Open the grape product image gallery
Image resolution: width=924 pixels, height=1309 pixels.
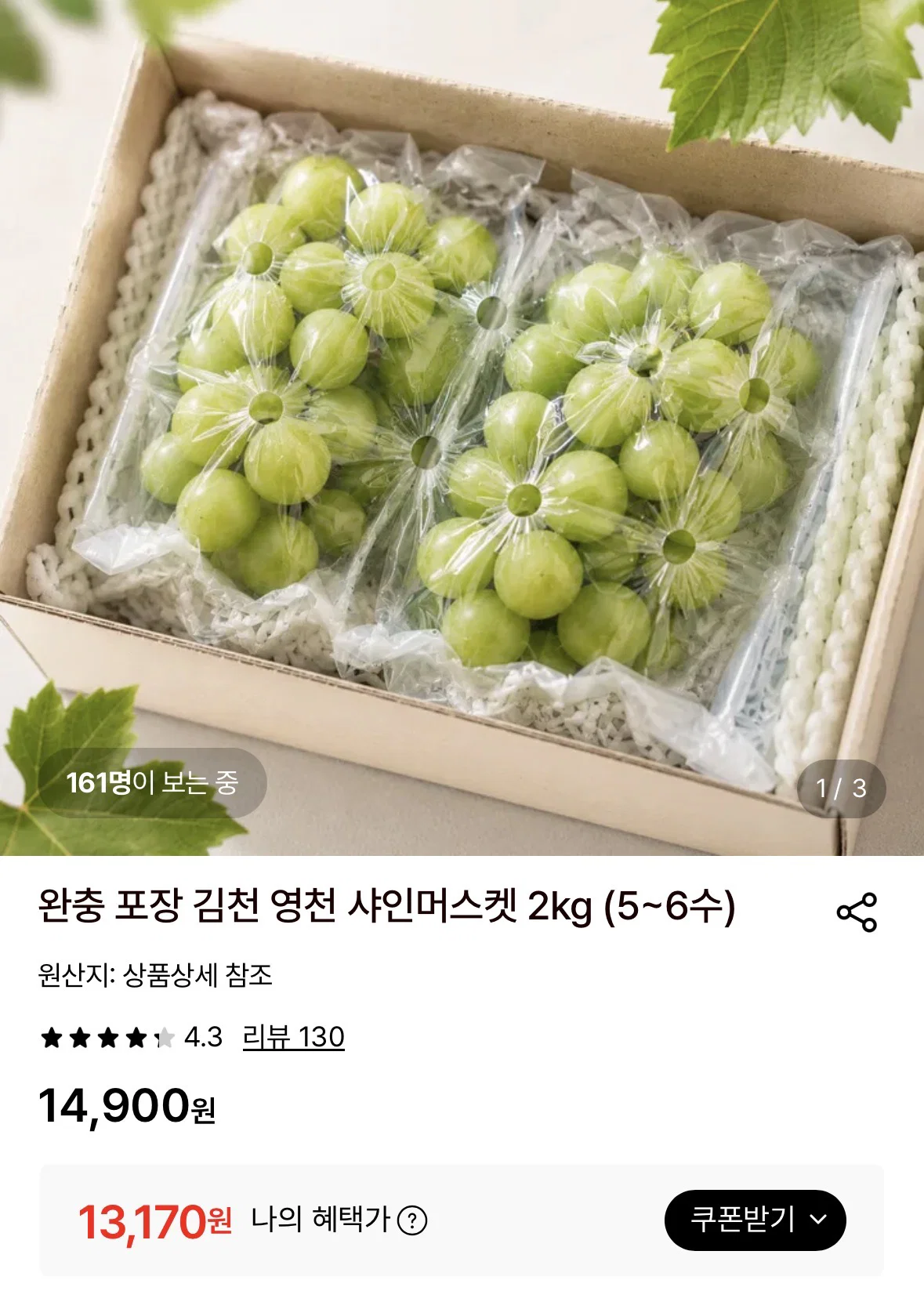(462, 427)
